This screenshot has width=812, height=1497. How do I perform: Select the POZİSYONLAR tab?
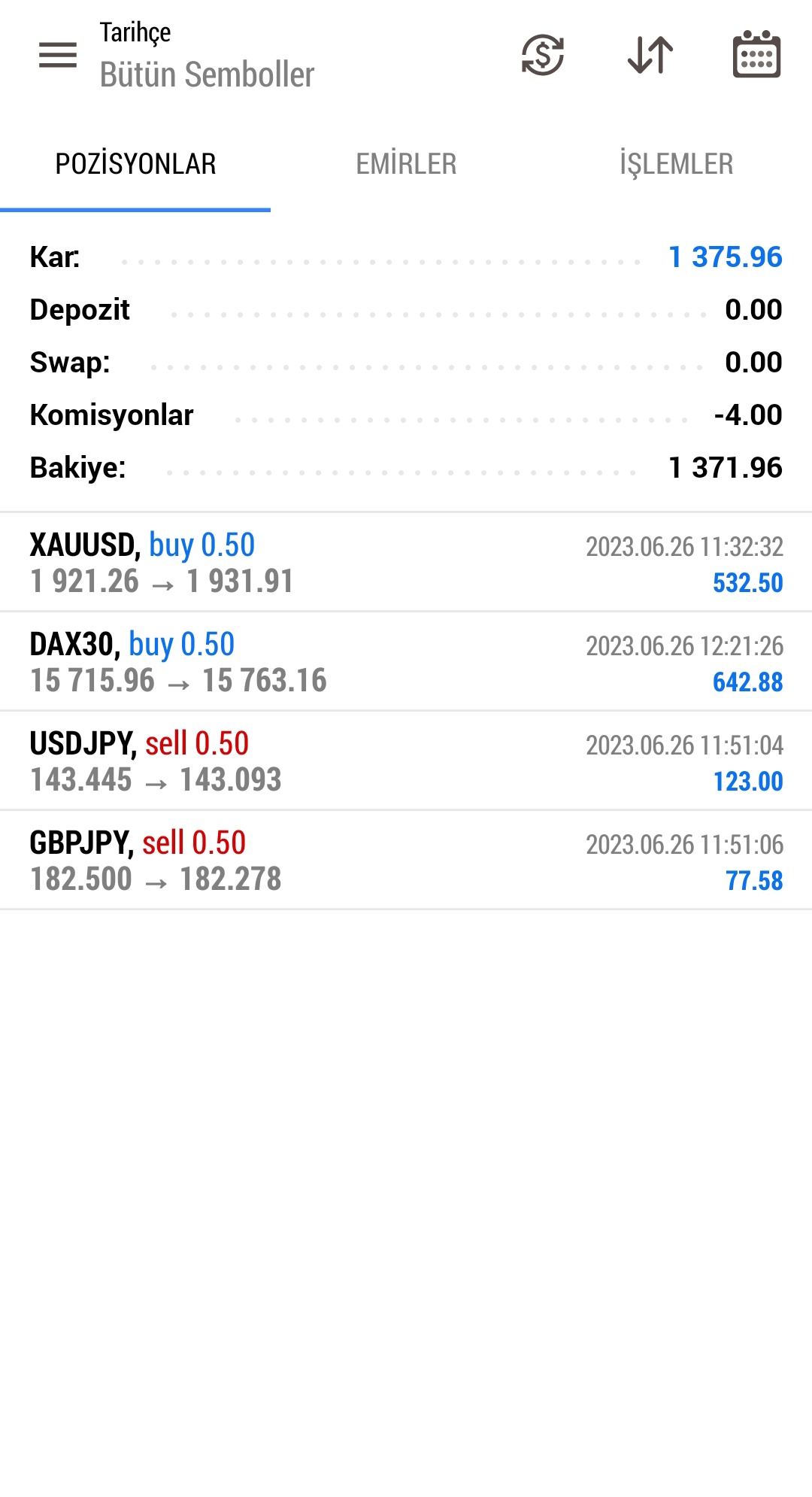point(135,164)
